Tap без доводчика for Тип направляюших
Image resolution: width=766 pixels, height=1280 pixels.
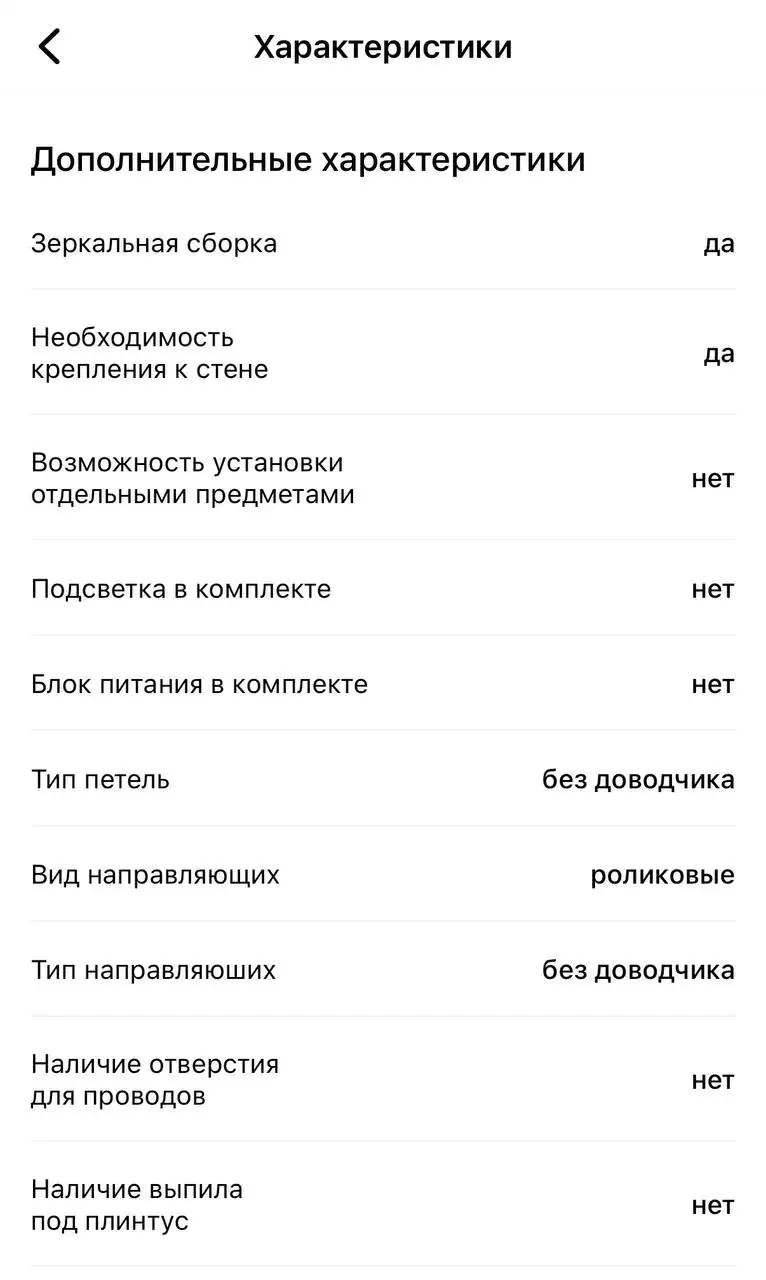(638, 969)
